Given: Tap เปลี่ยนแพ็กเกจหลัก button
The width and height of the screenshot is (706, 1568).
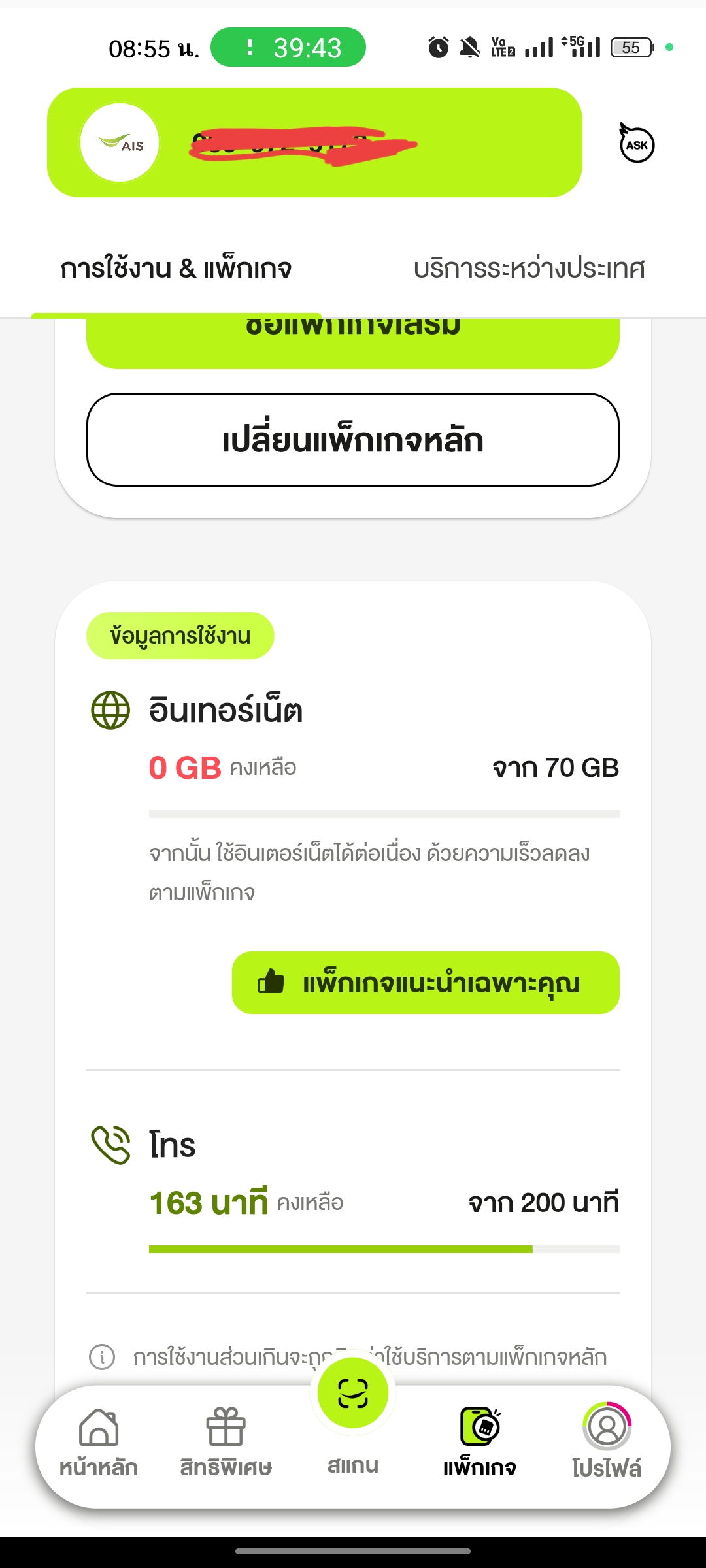Looking at the screenshot, I should tap(353, 440).
